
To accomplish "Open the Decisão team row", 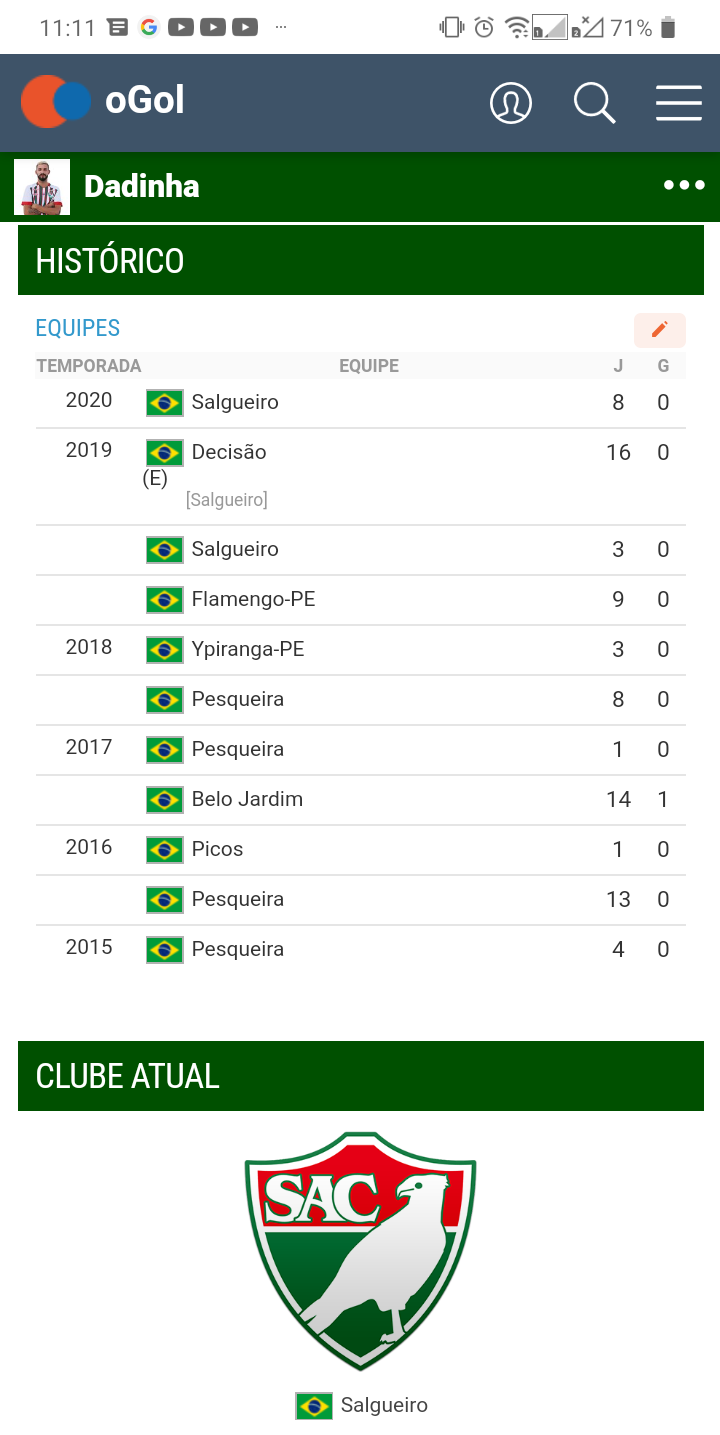I will click(229, 452).
